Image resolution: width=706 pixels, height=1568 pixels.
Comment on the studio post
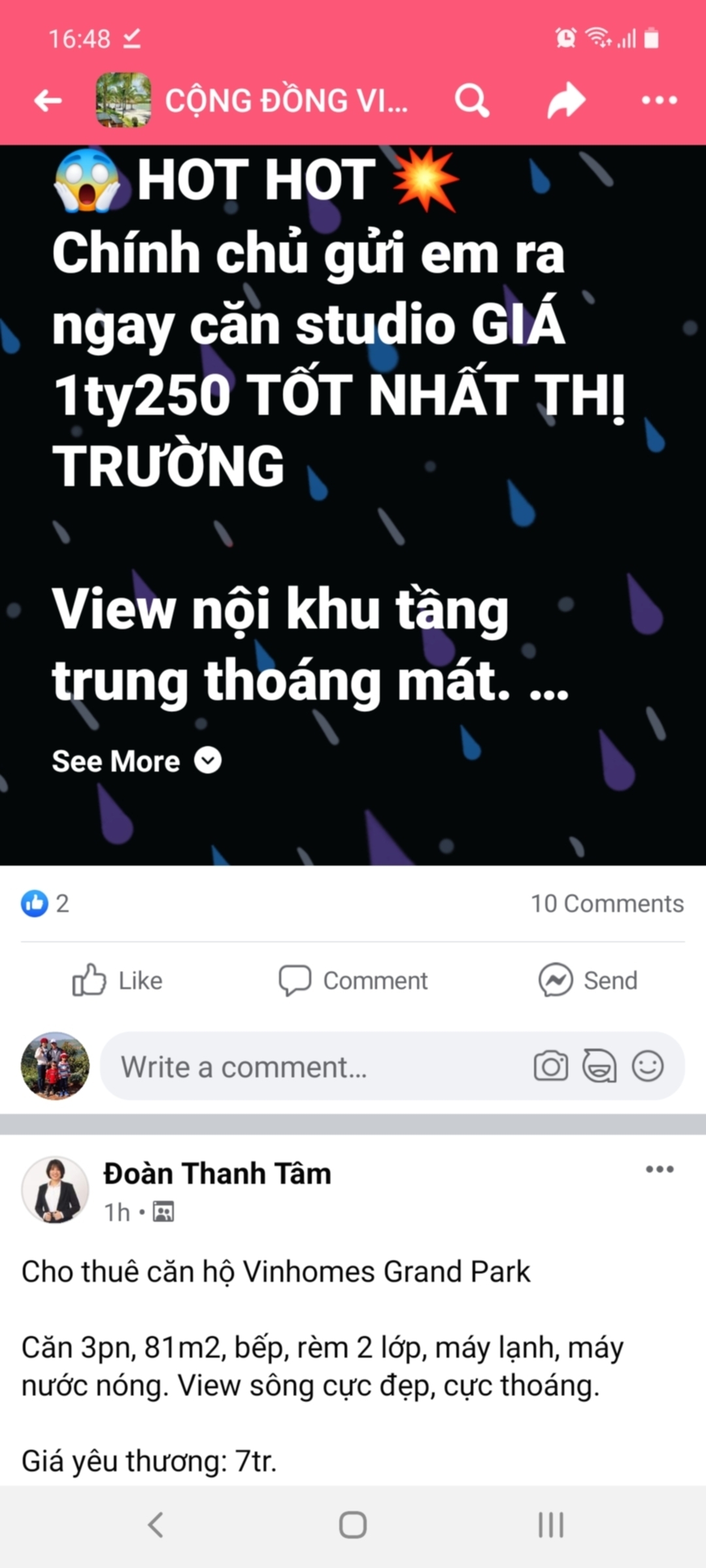(x=353, y=981)
